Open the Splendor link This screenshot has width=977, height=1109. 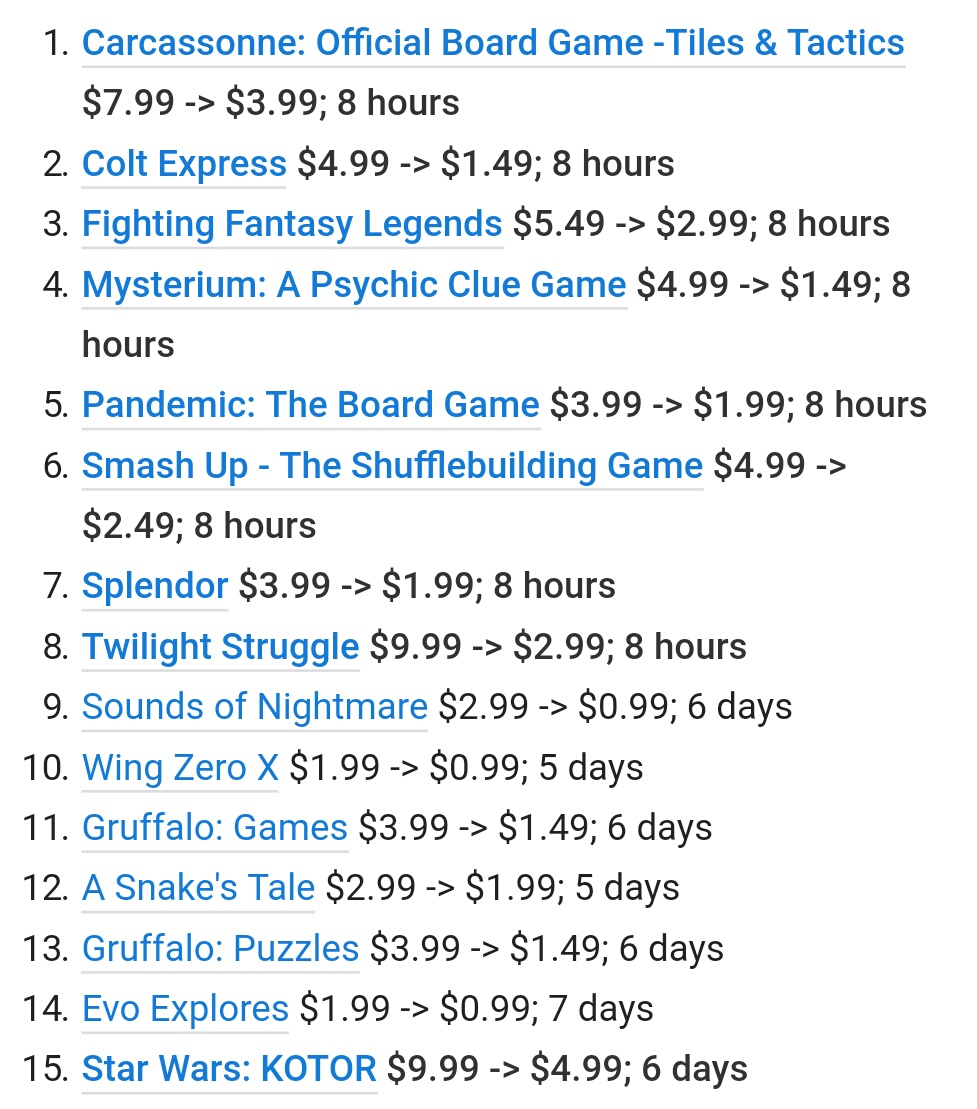[155, 586]
